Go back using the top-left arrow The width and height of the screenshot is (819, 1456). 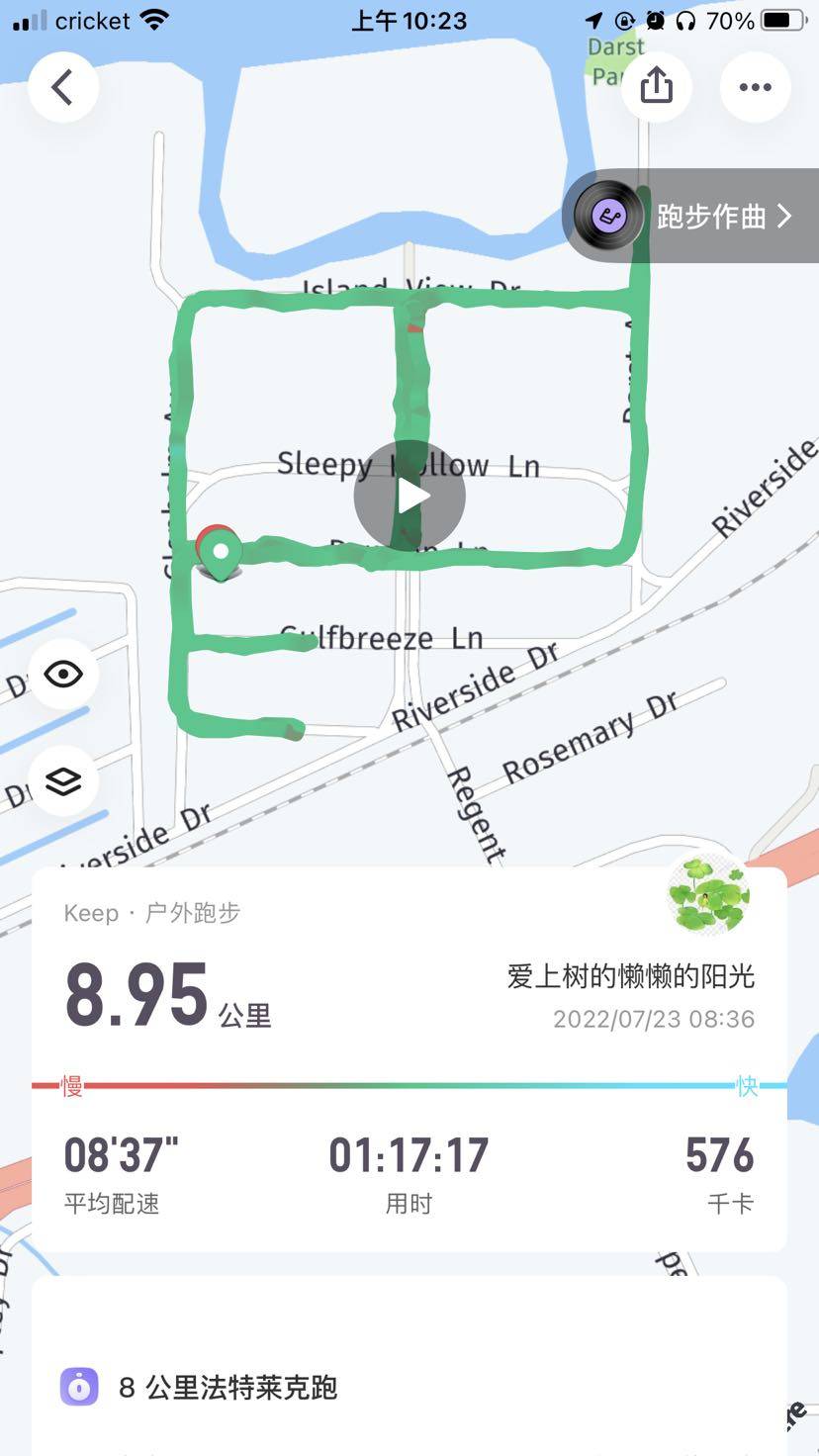point(63,87)
